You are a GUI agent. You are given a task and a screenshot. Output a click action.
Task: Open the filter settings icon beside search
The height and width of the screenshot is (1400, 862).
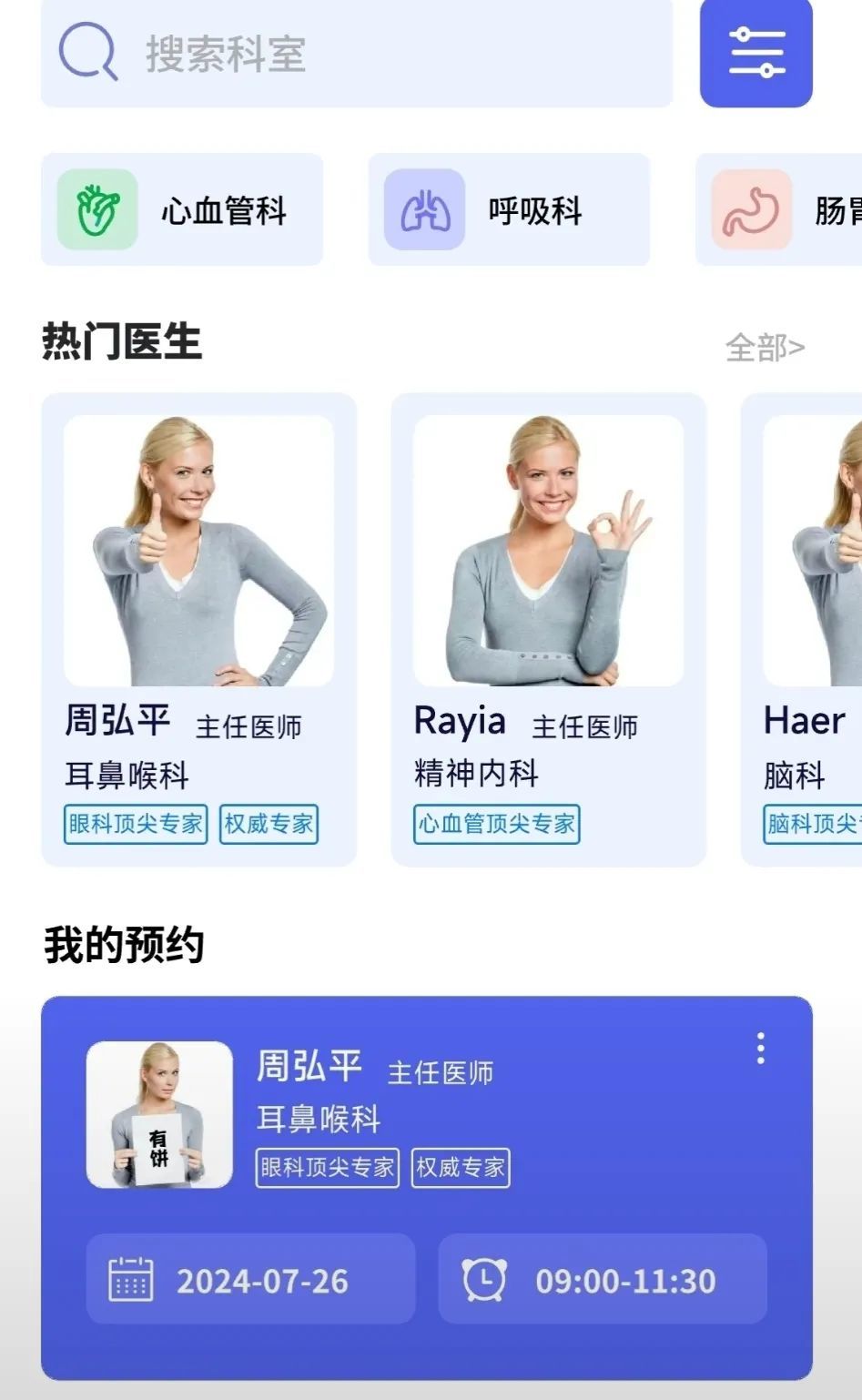756,53
